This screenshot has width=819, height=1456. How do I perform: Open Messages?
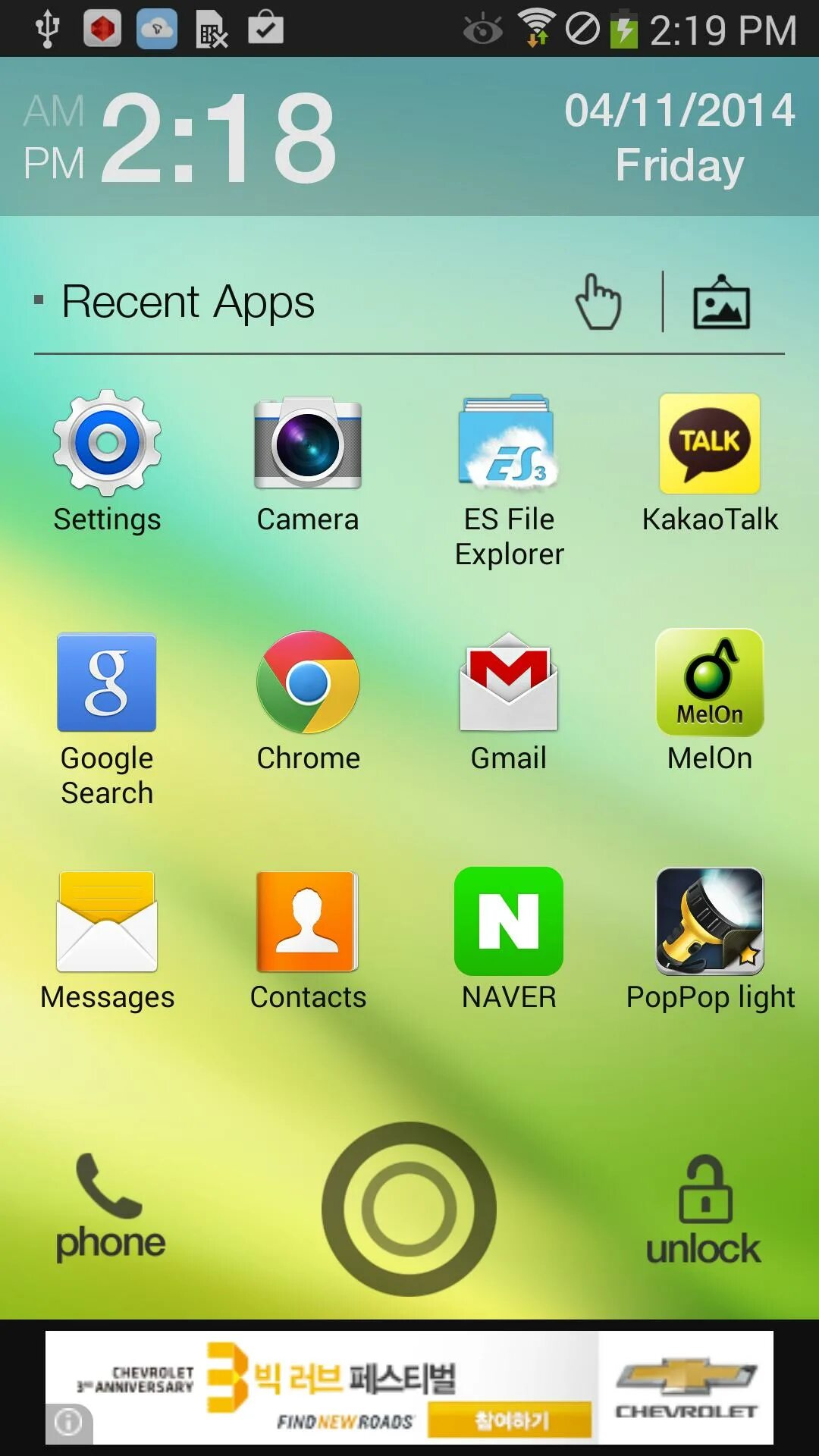[x=107, y=940]
